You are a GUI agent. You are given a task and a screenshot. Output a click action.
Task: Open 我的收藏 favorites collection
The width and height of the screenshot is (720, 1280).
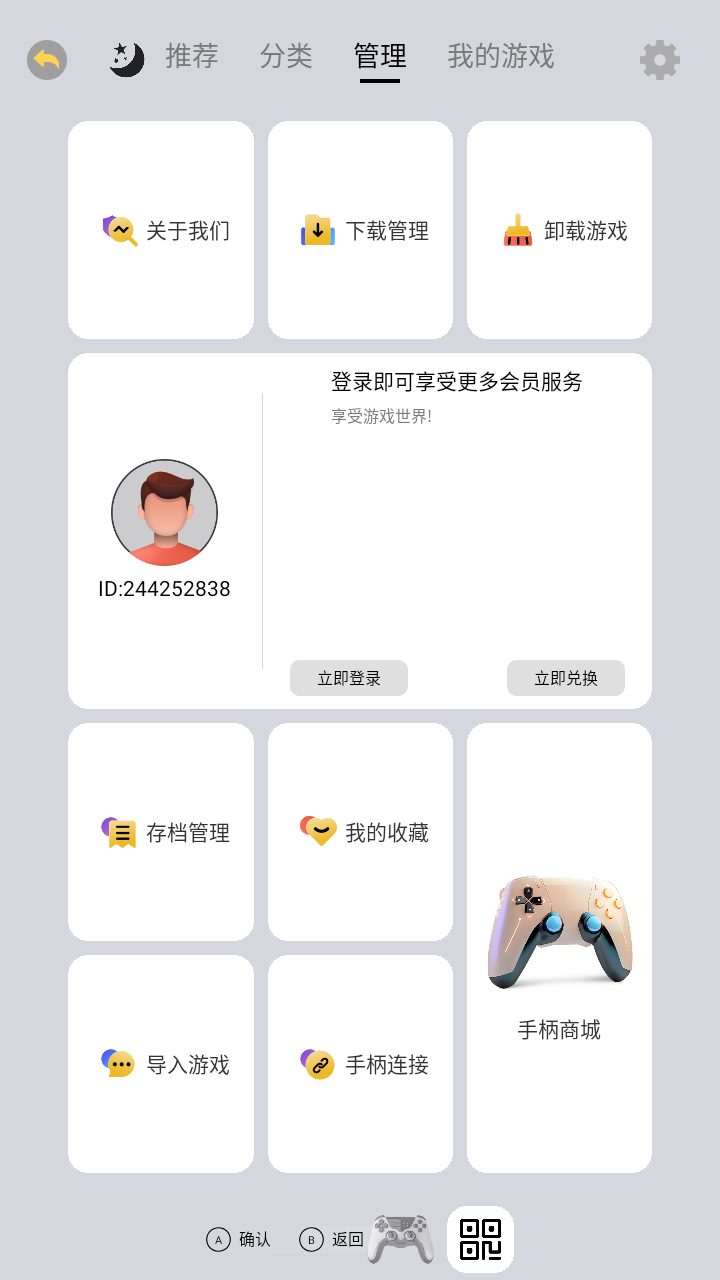360,832
